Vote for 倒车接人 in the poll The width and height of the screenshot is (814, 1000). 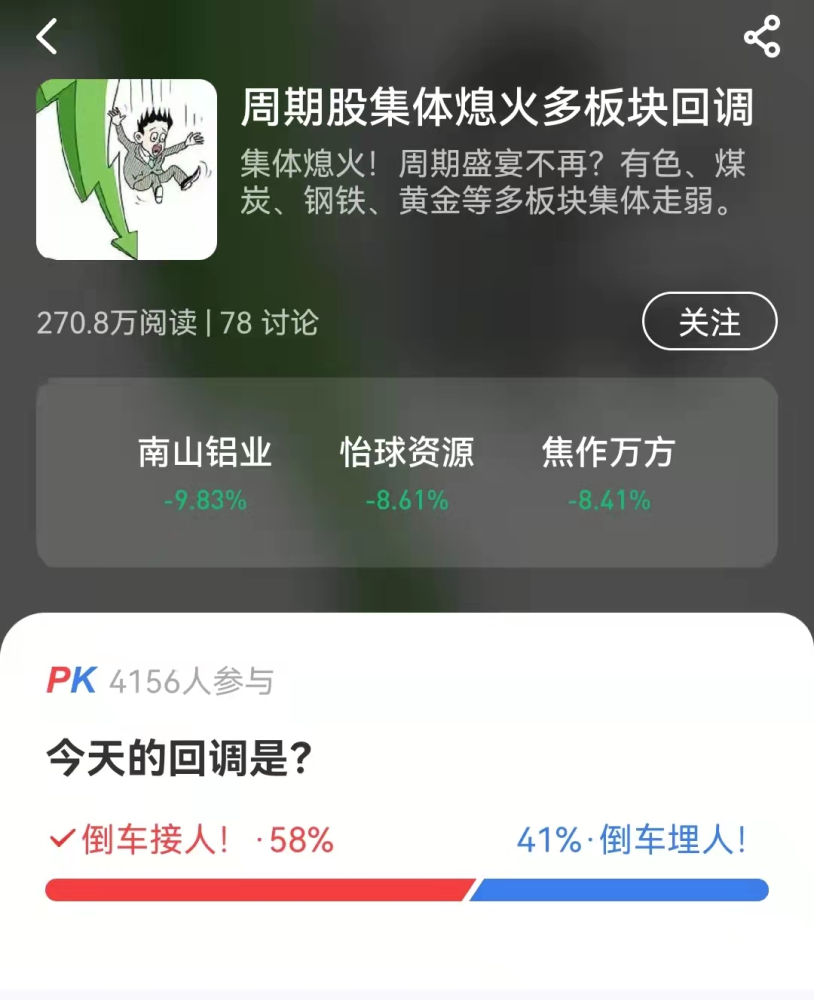[190, 841]
